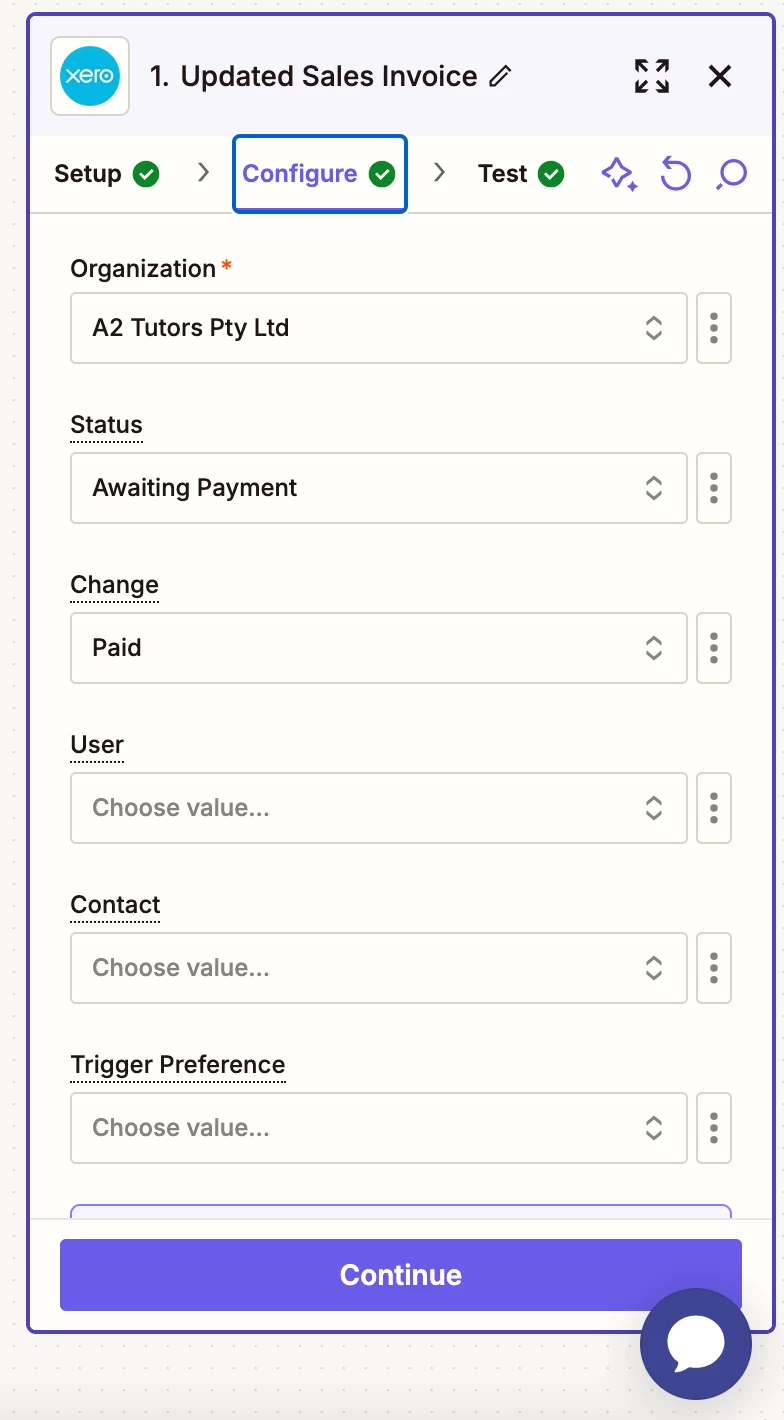Choose a value for User
Image resolution: width=784 pixels, height=1420 pixels.
click(378, 808)
